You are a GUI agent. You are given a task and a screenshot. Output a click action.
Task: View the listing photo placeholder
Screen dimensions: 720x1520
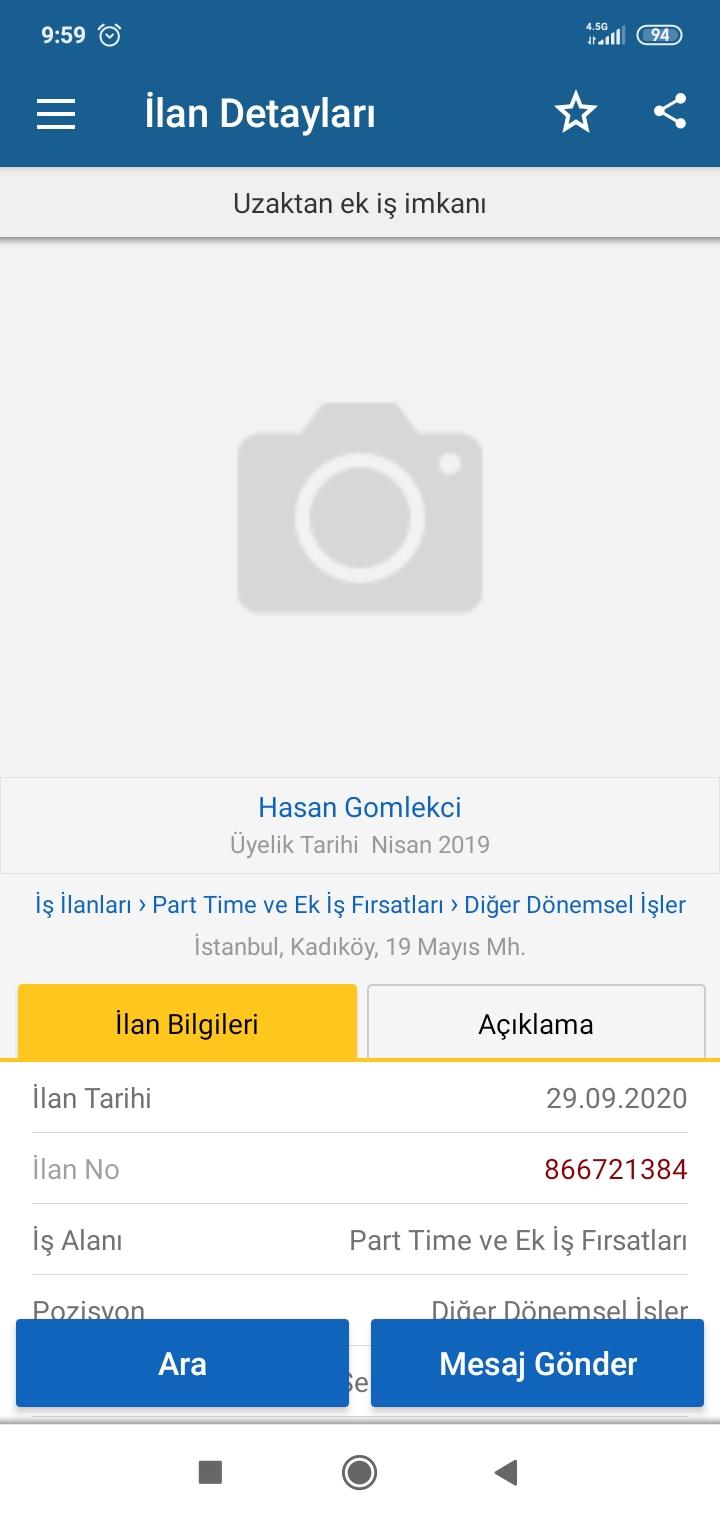point(360,508)
